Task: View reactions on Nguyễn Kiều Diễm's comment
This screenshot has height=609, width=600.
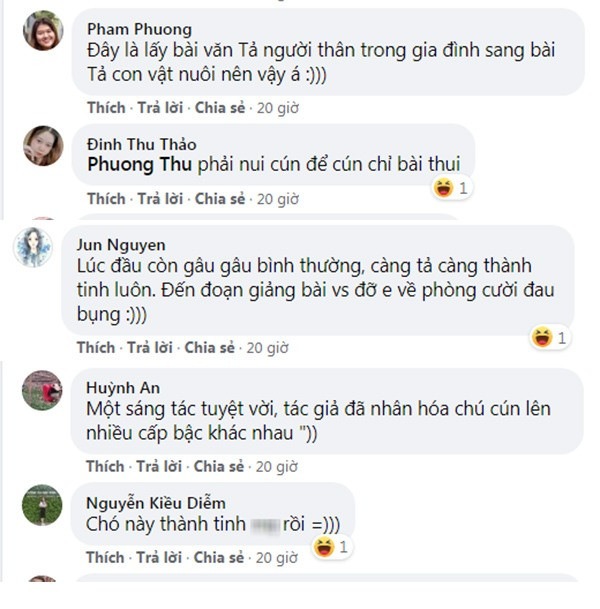Action: click(331, 546)
